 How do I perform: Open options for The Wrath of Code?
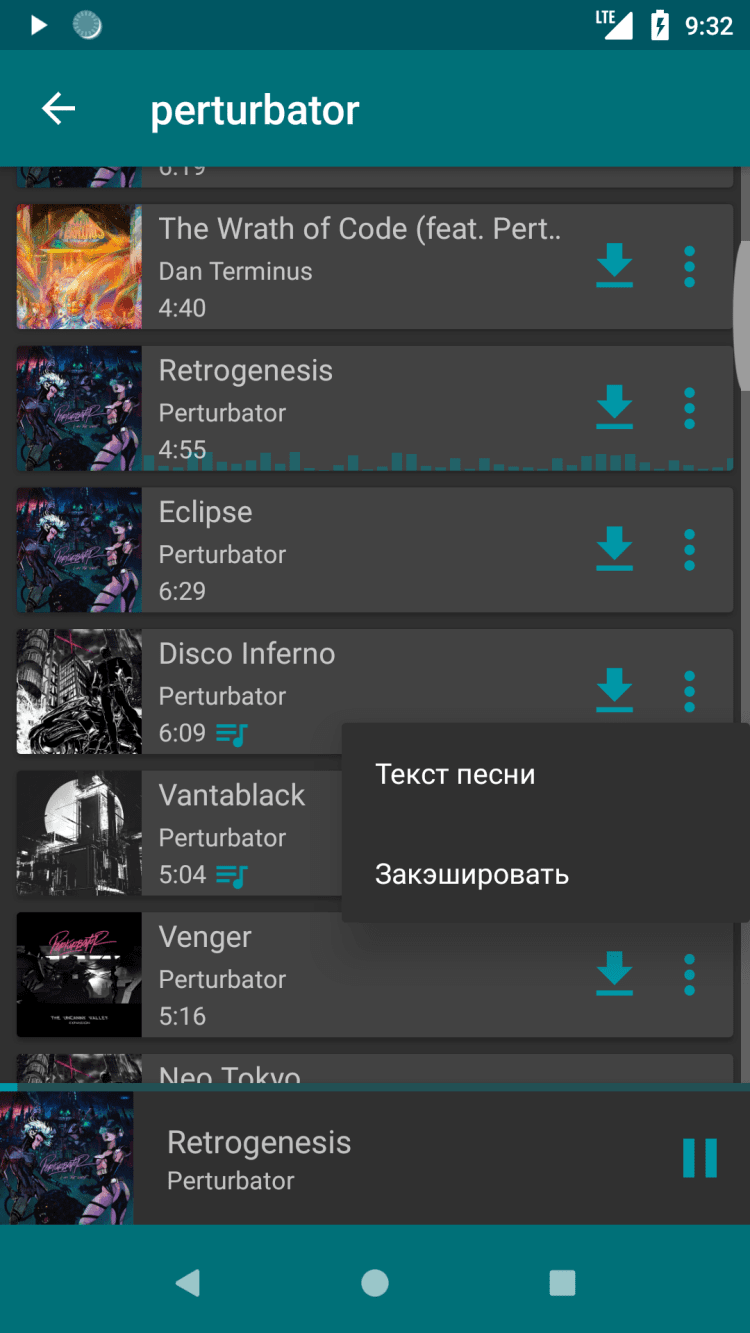689,267
